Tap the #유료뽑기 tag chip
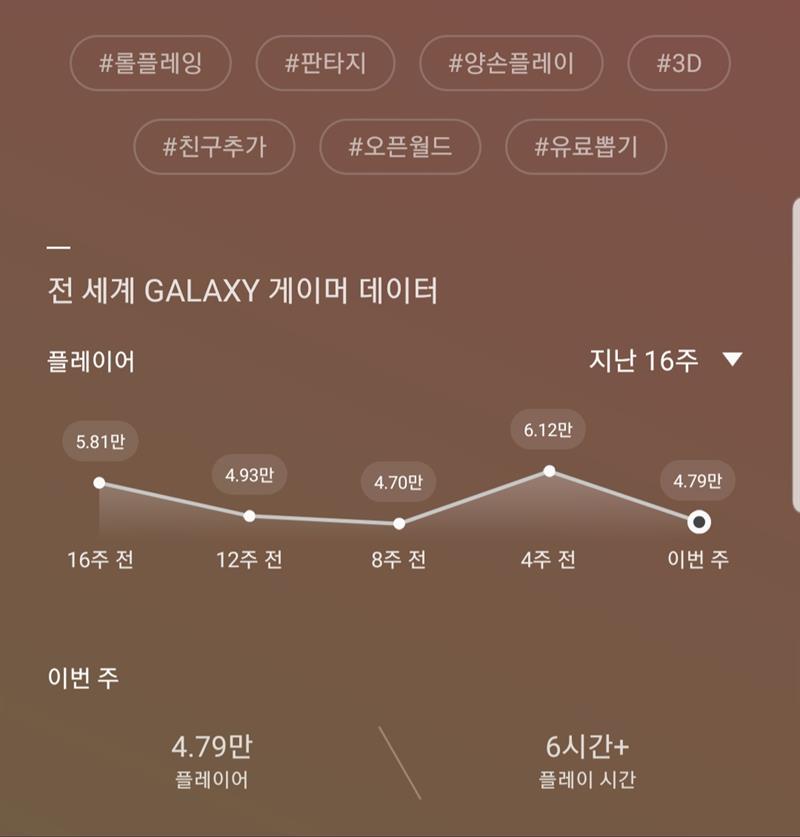This screenshot has height=837, width=800. (586, 147)
